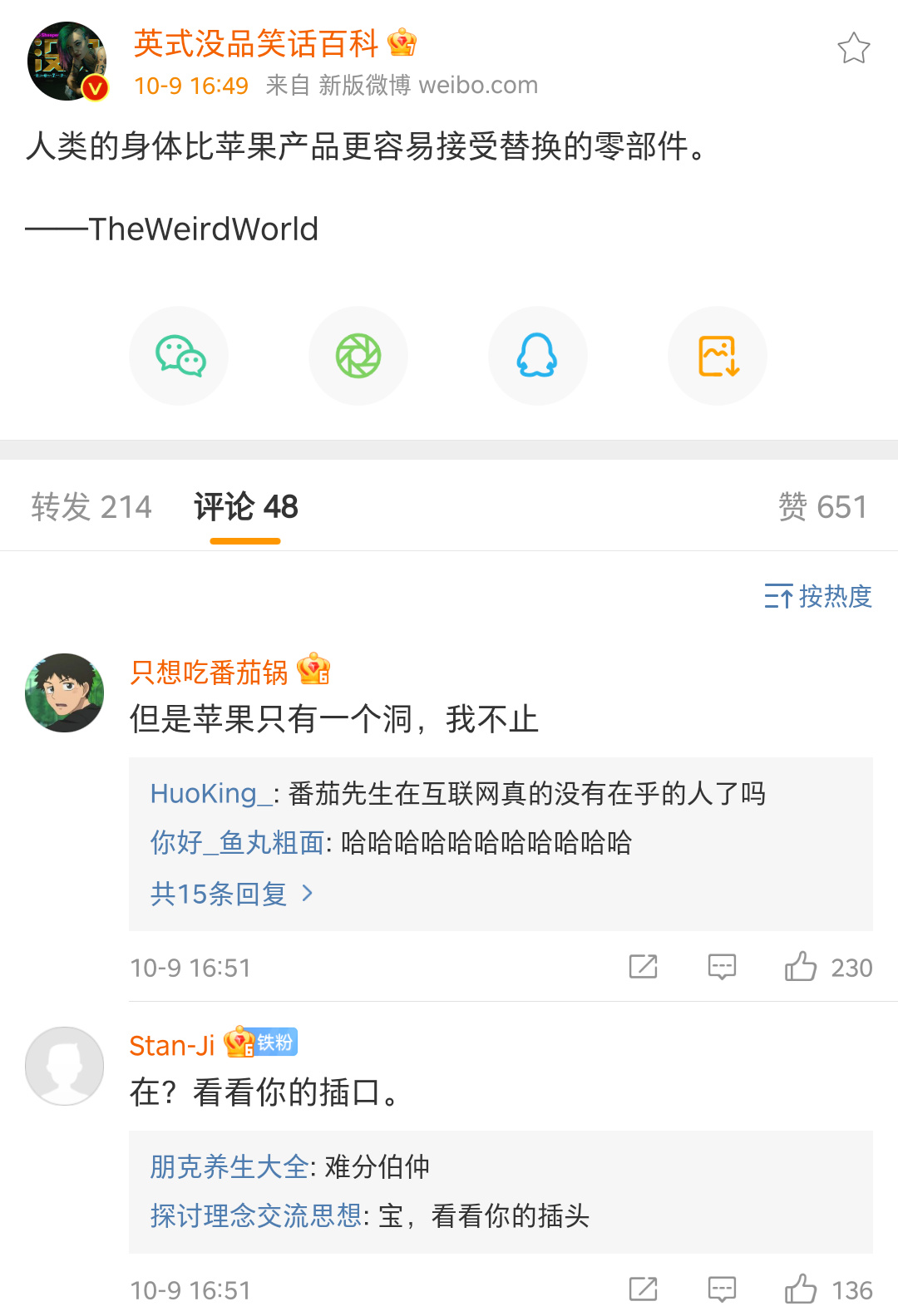898x1316 pixels.
Task: Open 只想吃番茄锅's avatar
Action: pyautogui.click(x=65, y=693)
